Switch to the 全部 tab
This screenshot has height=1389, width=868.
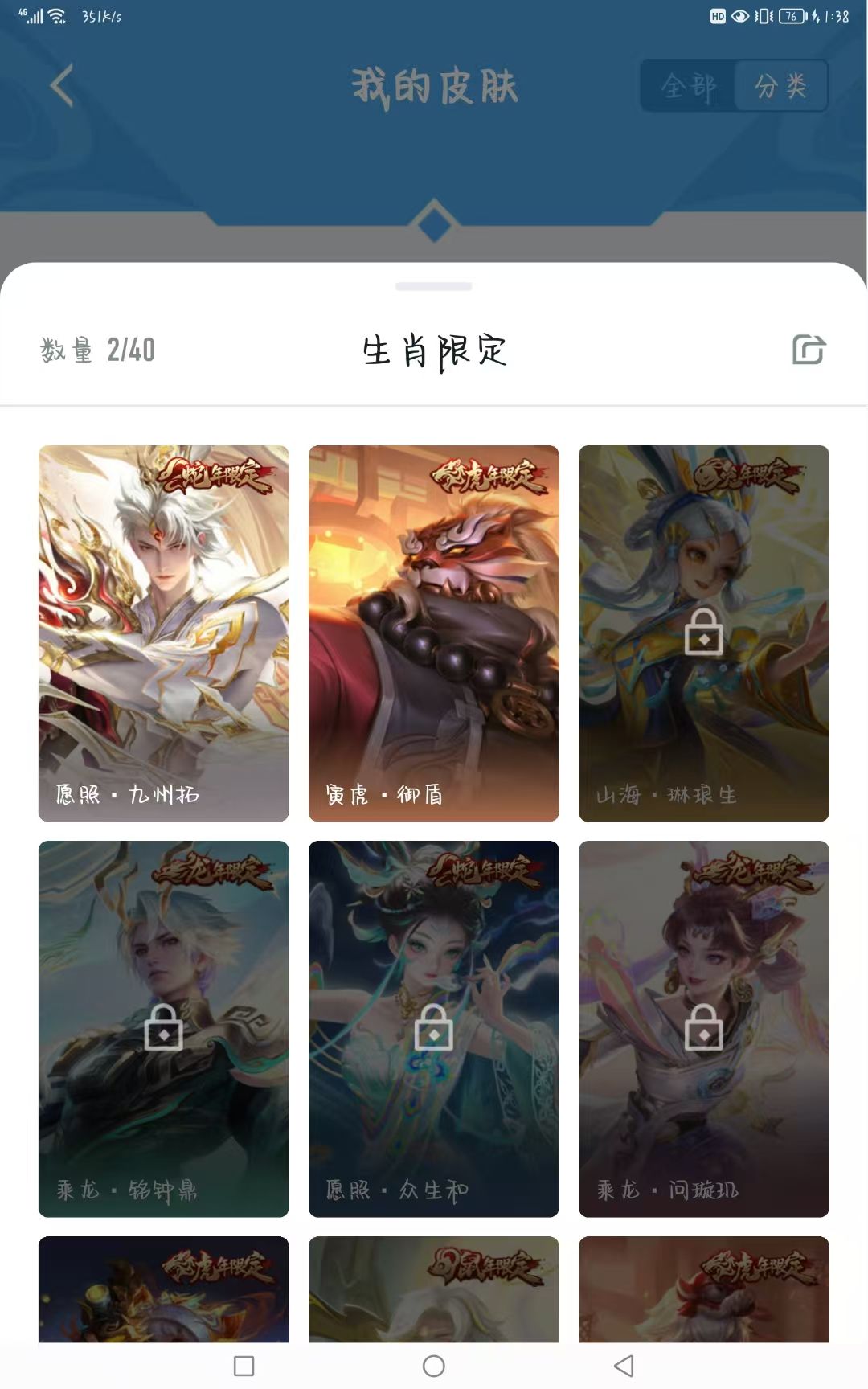[688, 85]
